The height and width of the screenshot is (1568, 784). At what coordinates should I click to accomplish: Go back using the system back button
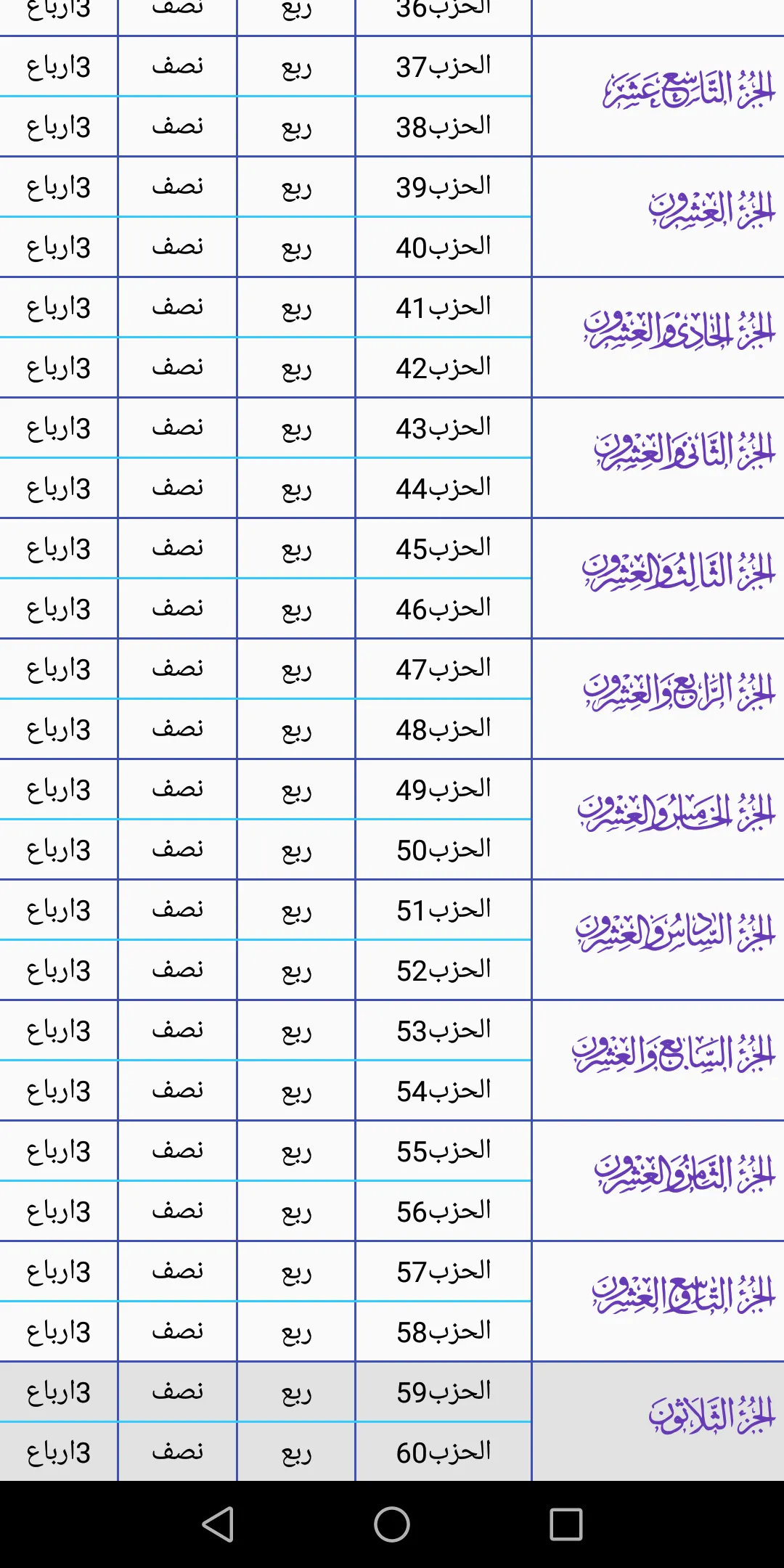[x=218, y=1524]
